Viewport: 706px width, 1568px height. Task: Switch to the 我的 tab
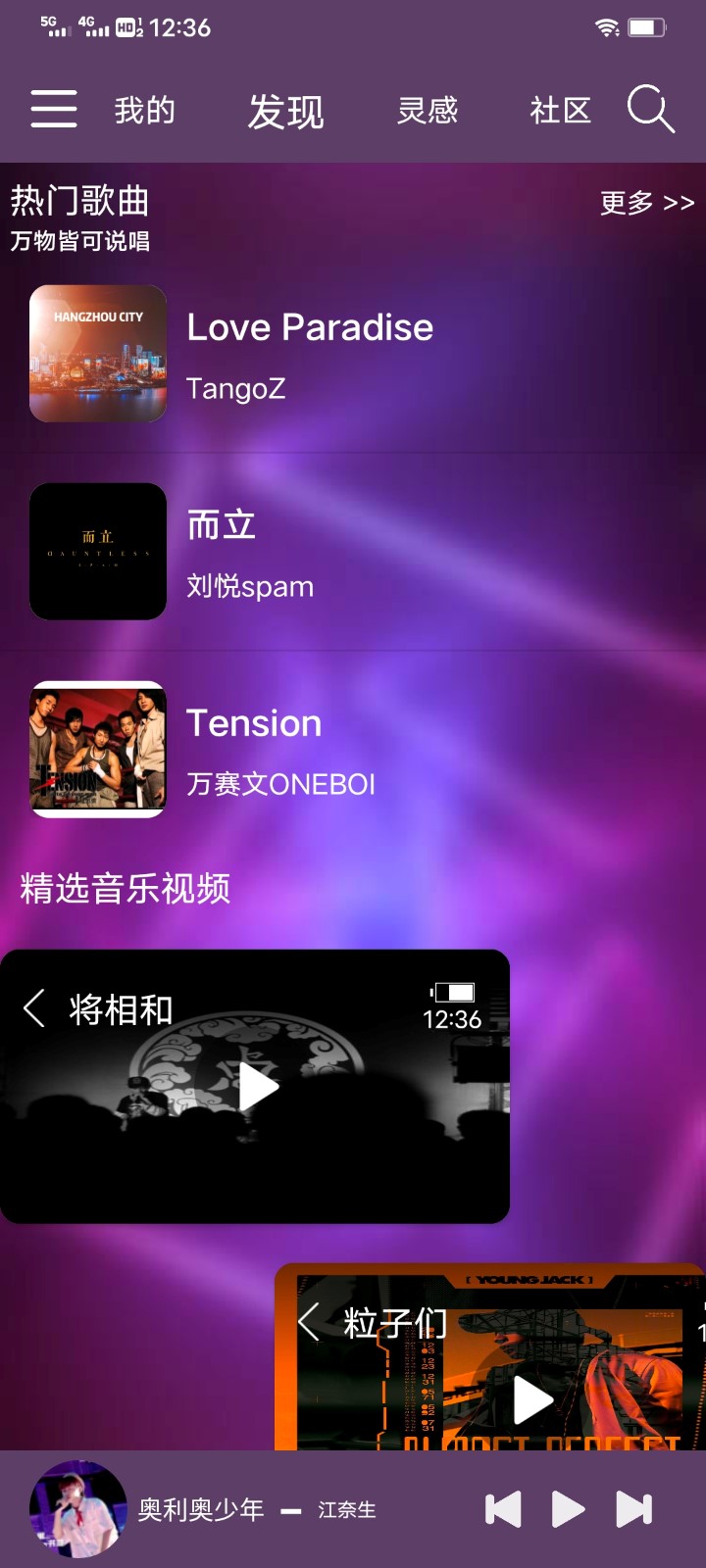[144, 110]
